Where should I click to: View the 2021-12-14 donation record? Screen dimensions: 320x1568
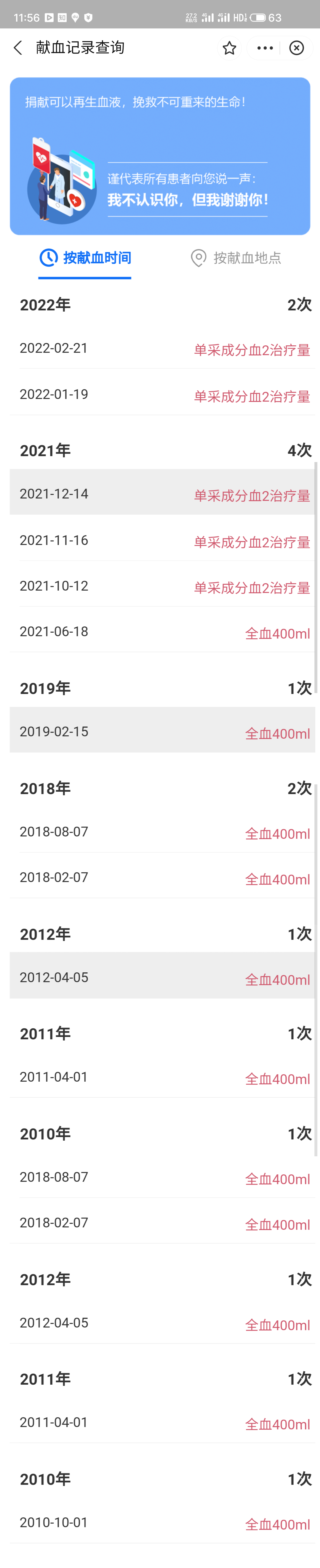[162, 494]
